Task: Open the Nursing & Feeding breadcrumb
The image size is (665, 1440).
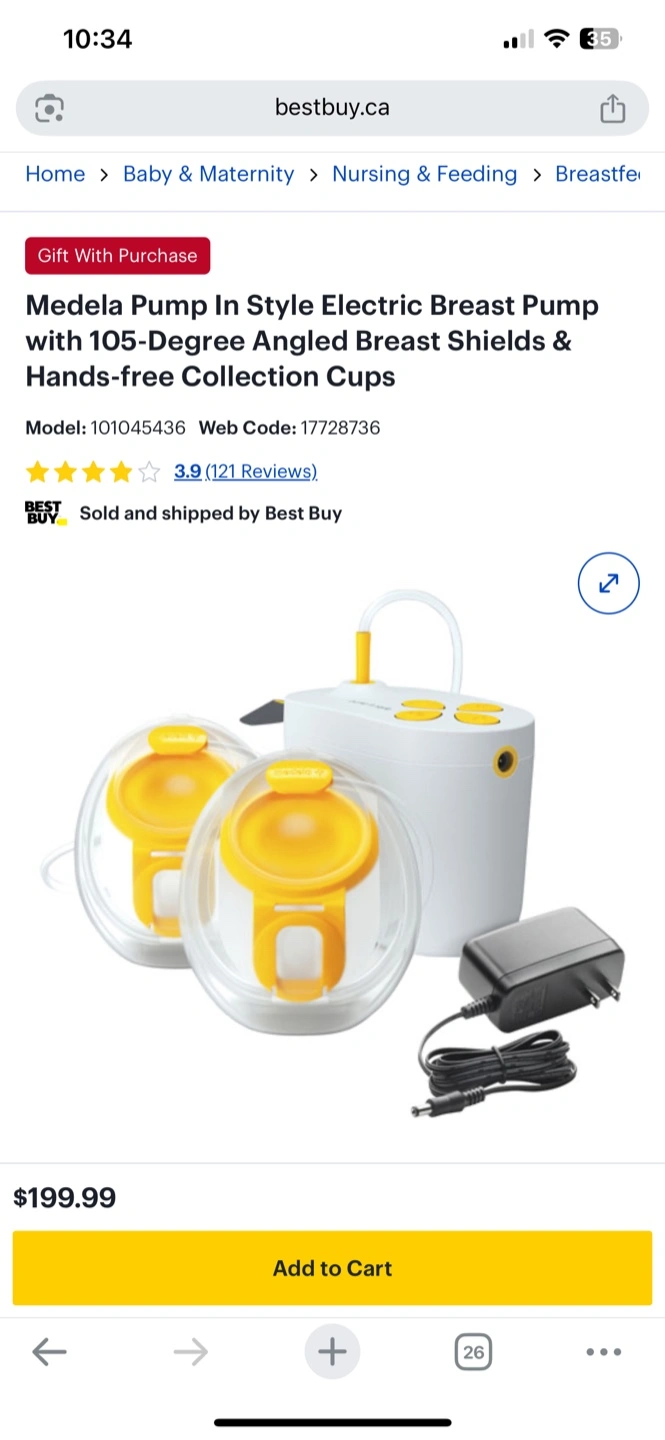Action: 424,174
